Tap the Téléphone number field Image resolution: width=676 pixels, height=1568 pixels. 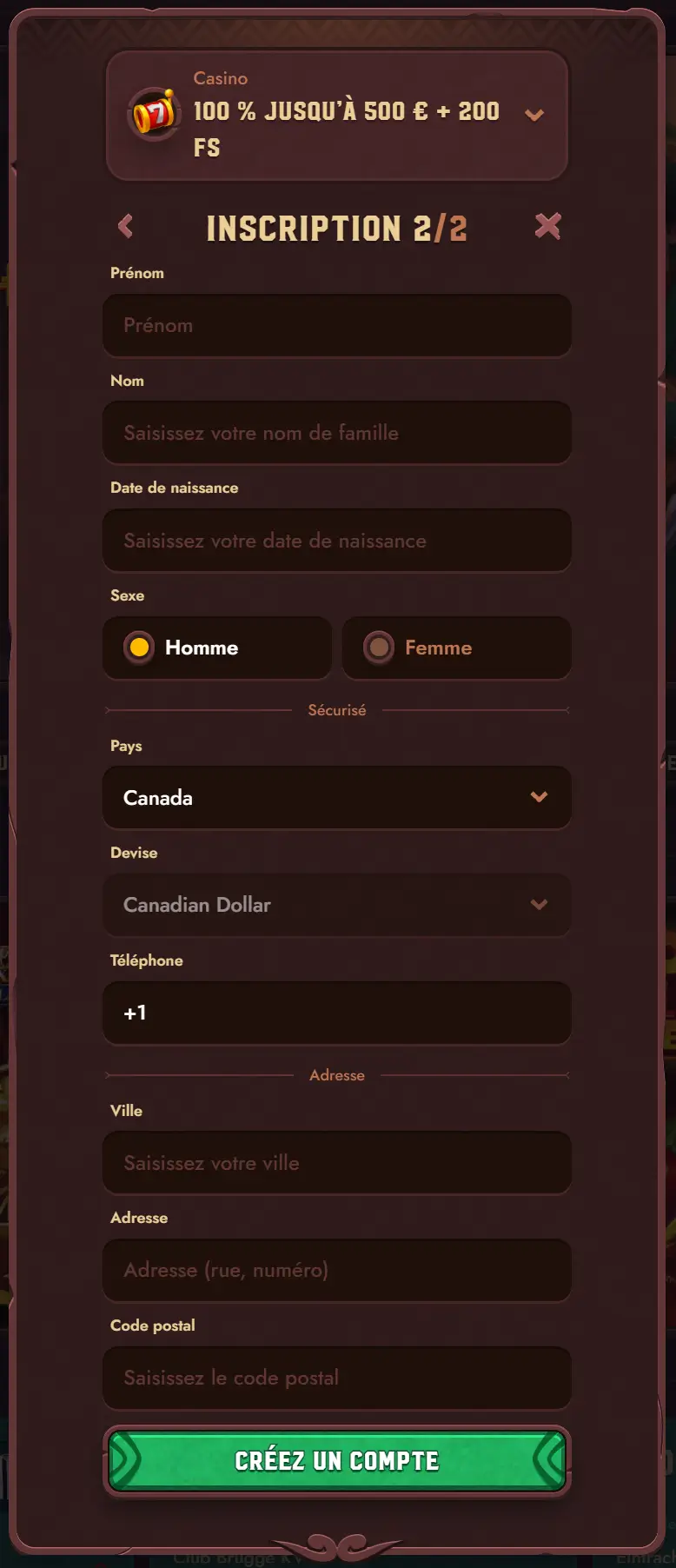pos(337,1013)
